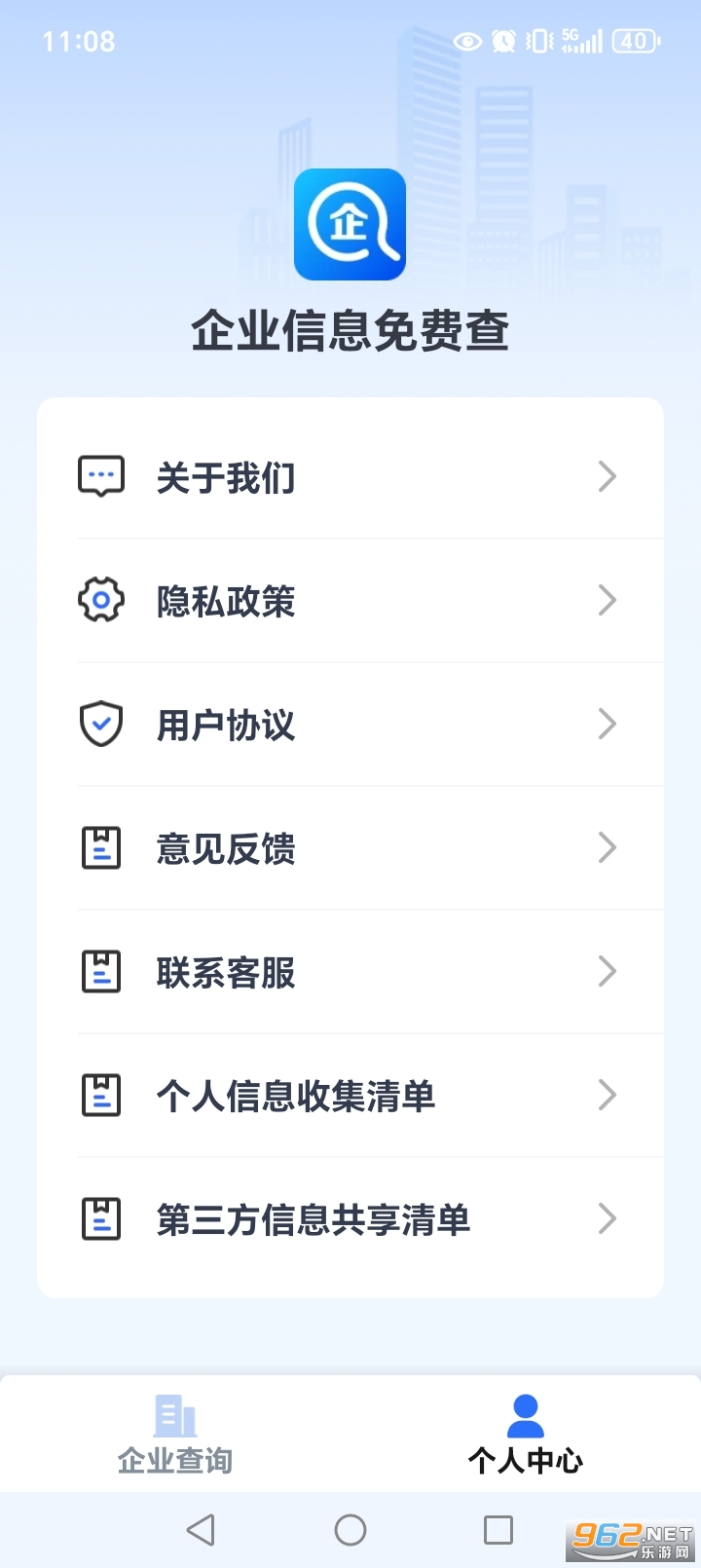The image size is (701, 1568).
Task: Expand 第三方信息共享清单 with its chevron
Action: click(x=608, y=1219)
